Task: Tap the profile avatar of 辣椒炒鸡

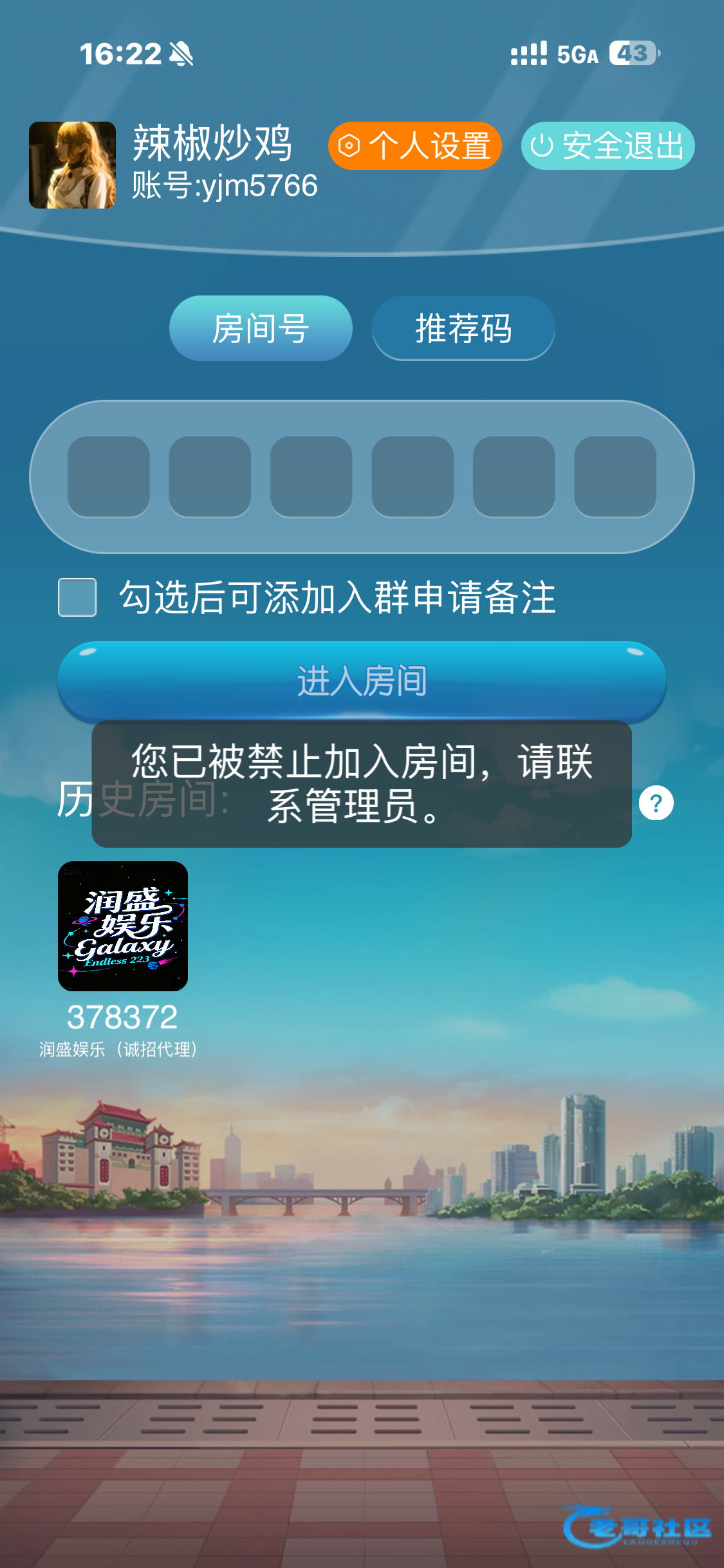Action: (72, 165)
